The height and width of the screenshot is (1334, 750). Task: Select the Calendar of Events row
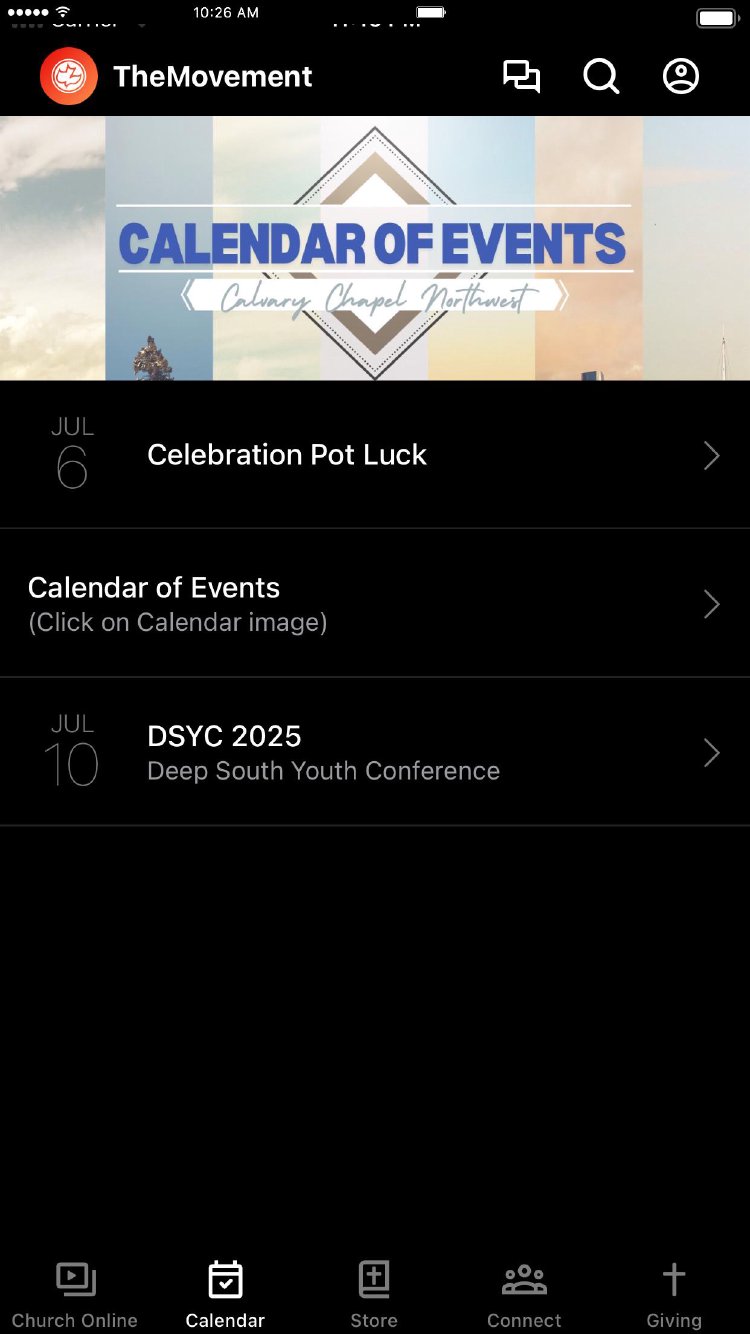pos(375,604)
